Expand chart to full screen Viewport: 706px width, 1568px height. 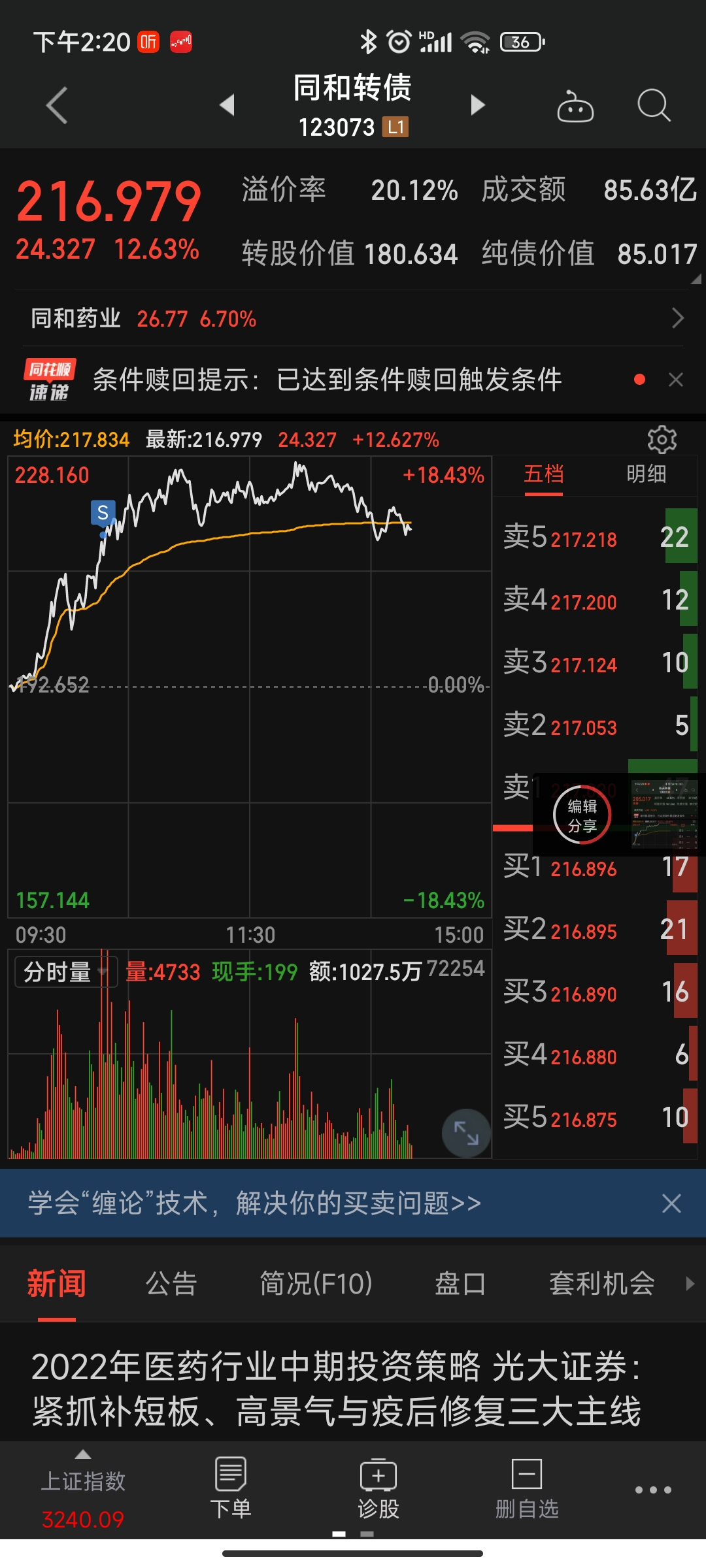[x=466, y=1132]
